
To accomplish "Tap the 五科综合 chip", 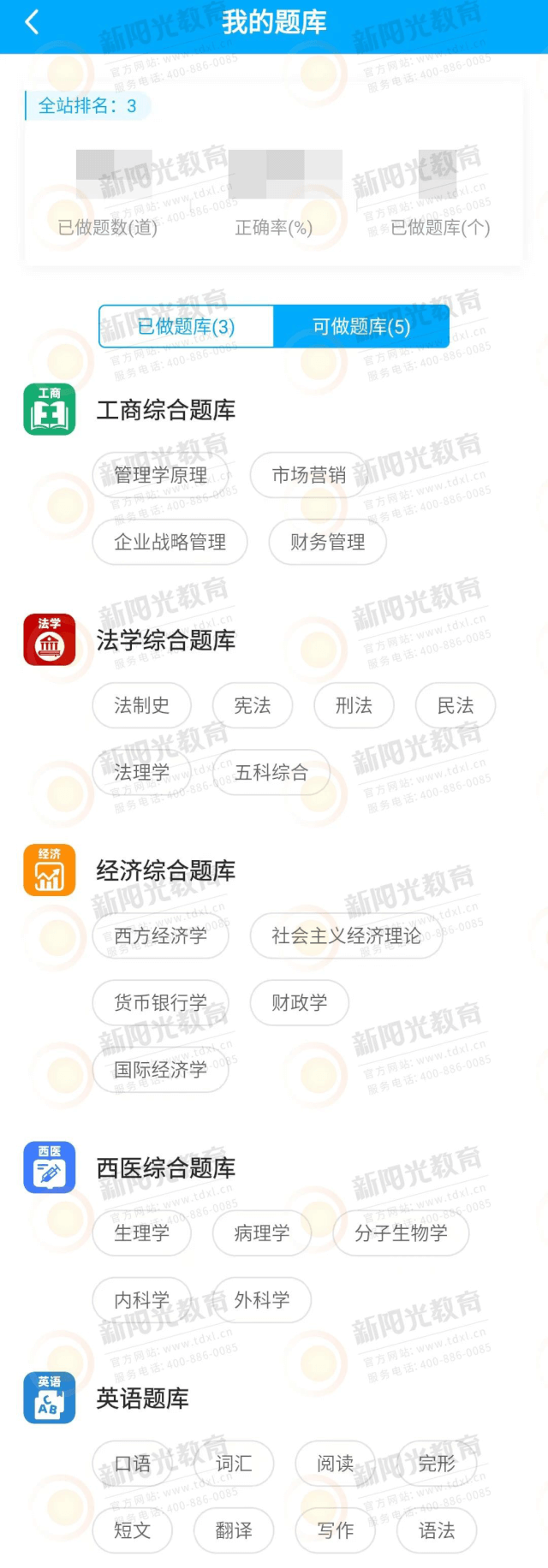I will pyautogui.click(x=271, y=772).
